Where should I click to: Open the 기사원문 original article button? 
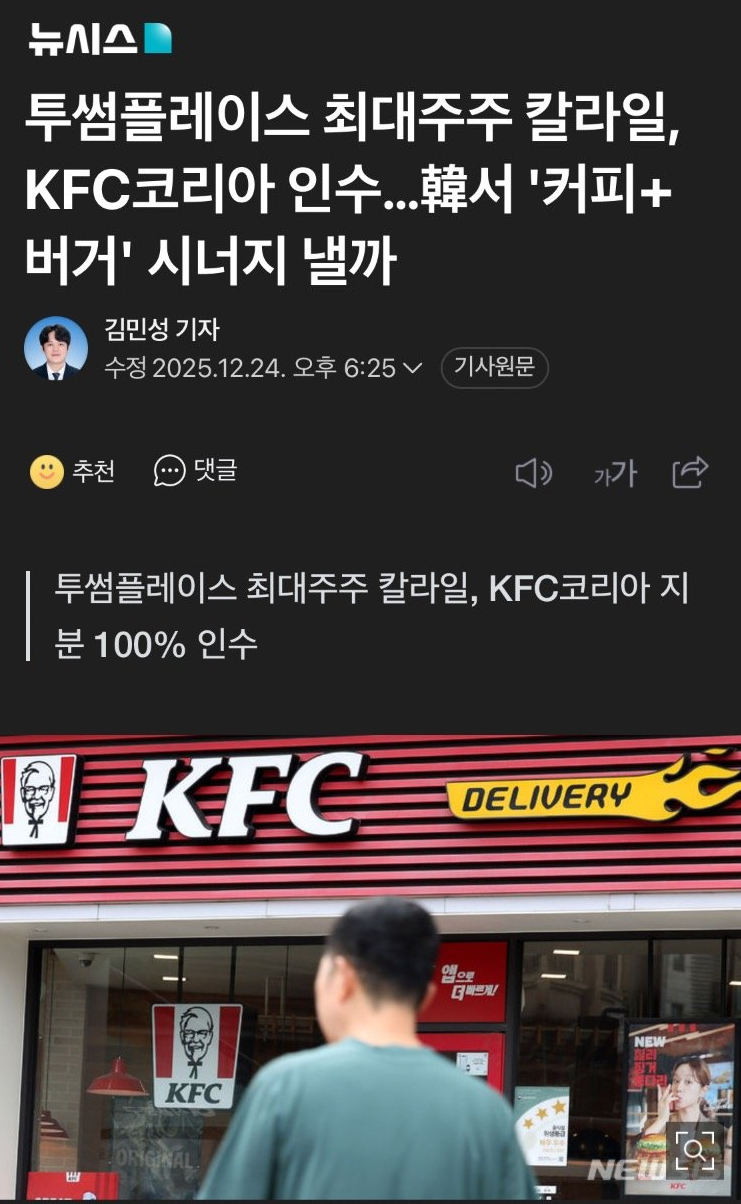[x=494, y=368]
